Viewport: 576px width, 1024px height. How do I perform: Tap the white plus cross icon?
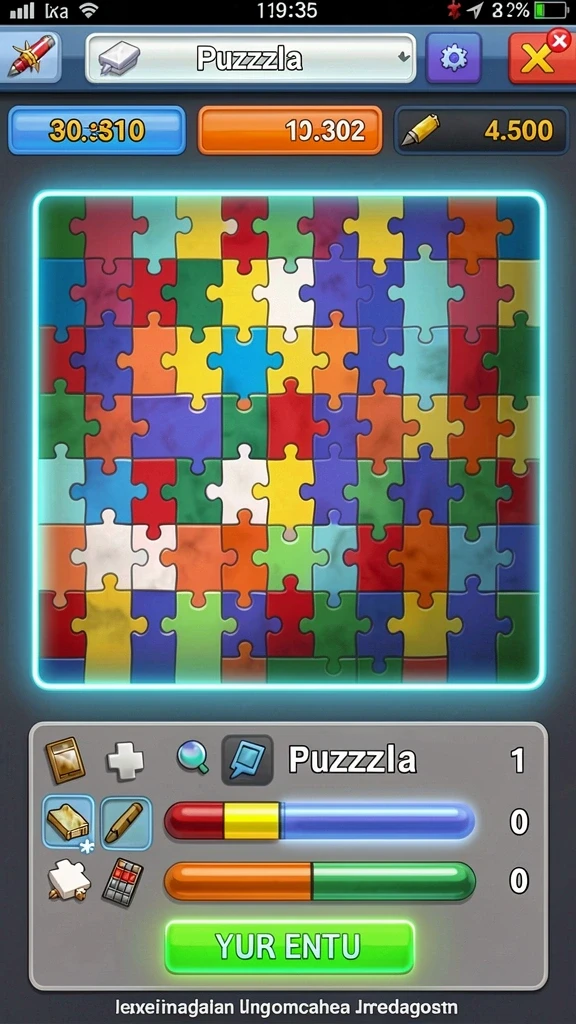(125, 761)
